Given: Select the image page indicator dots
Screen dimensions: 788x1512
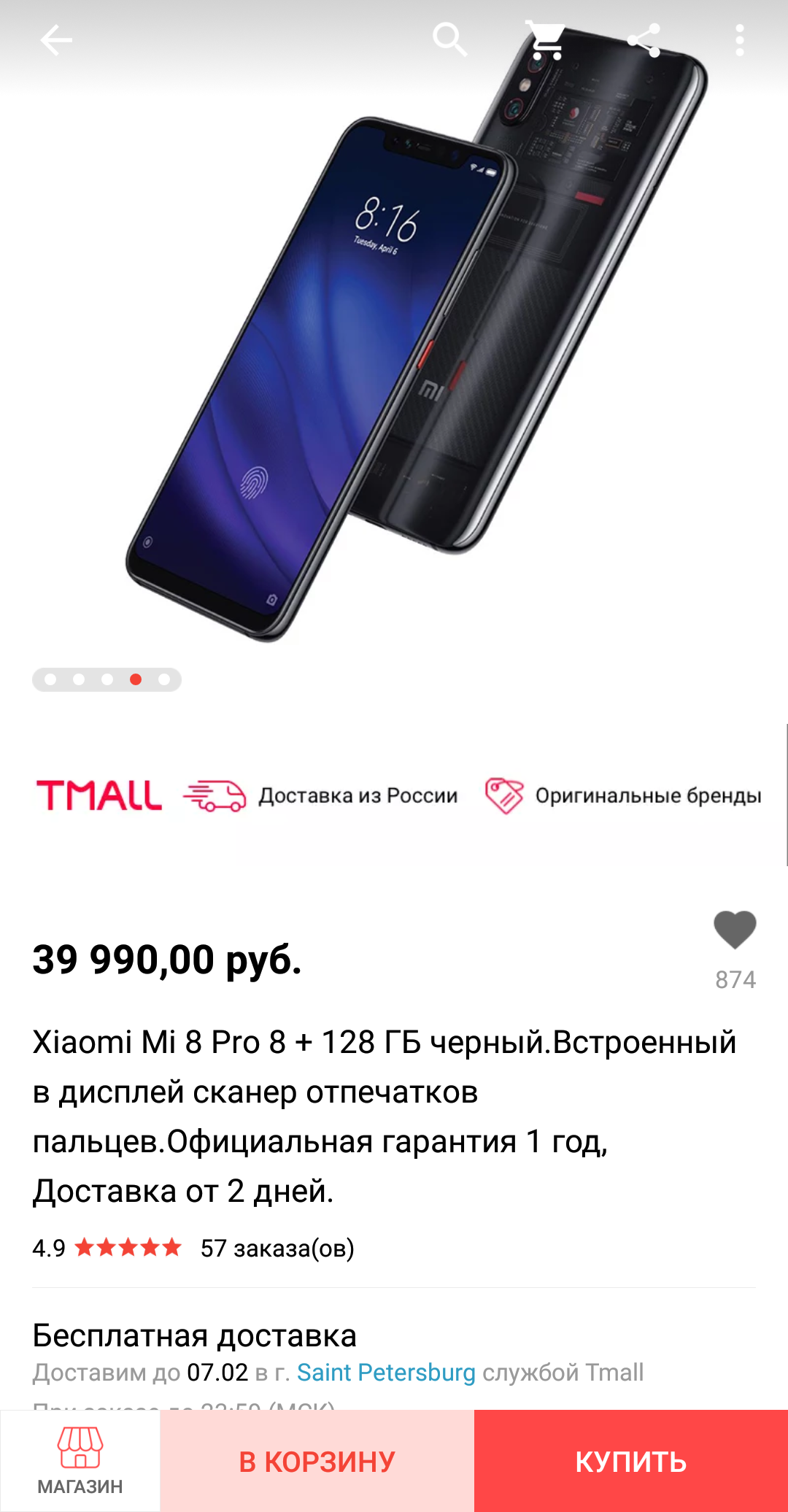Looking at the screenshot, I should coord(107,679).
